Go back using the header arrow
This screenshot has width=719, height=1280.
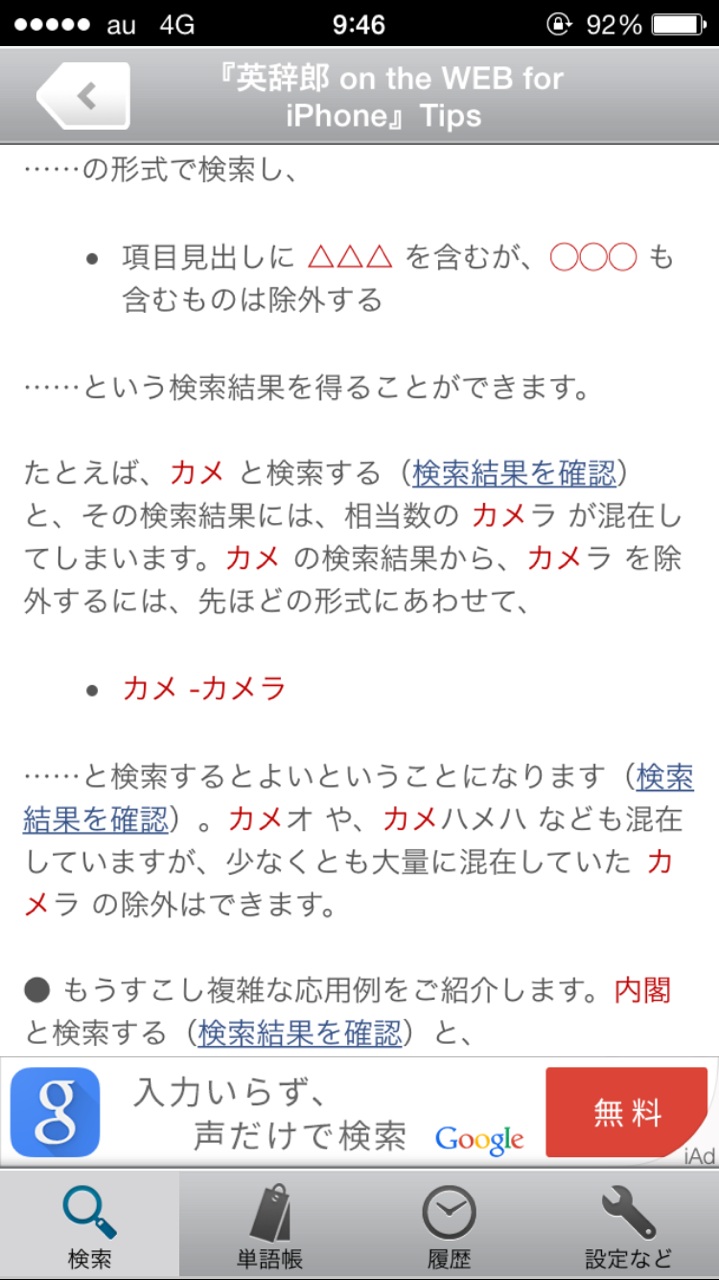pyautogui.click(x=84, y=96)
